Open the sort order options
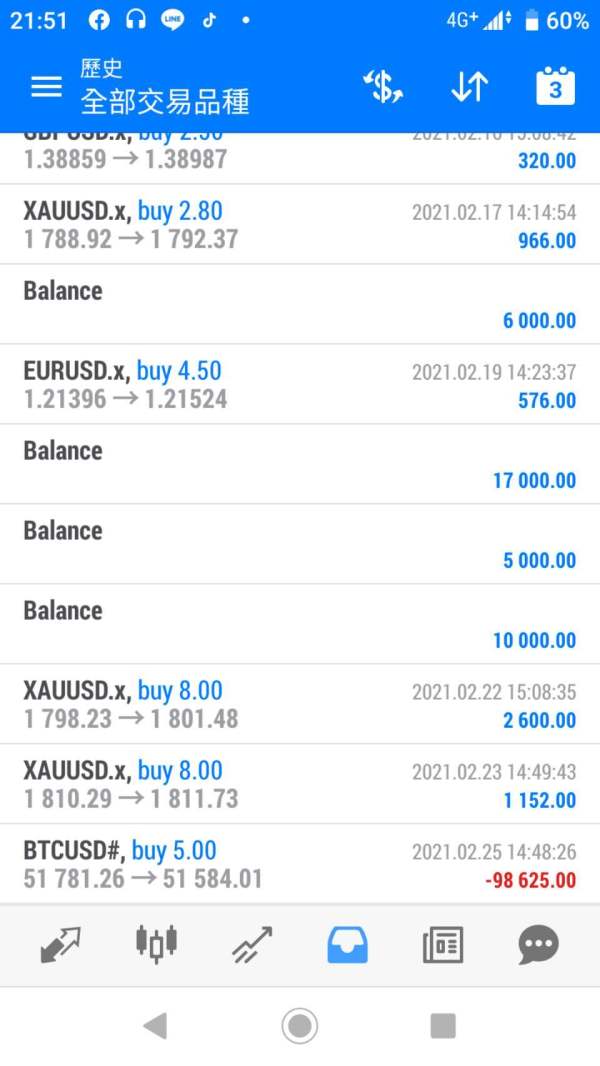Viewport: 600px width, 1066px height. [469, 87]
